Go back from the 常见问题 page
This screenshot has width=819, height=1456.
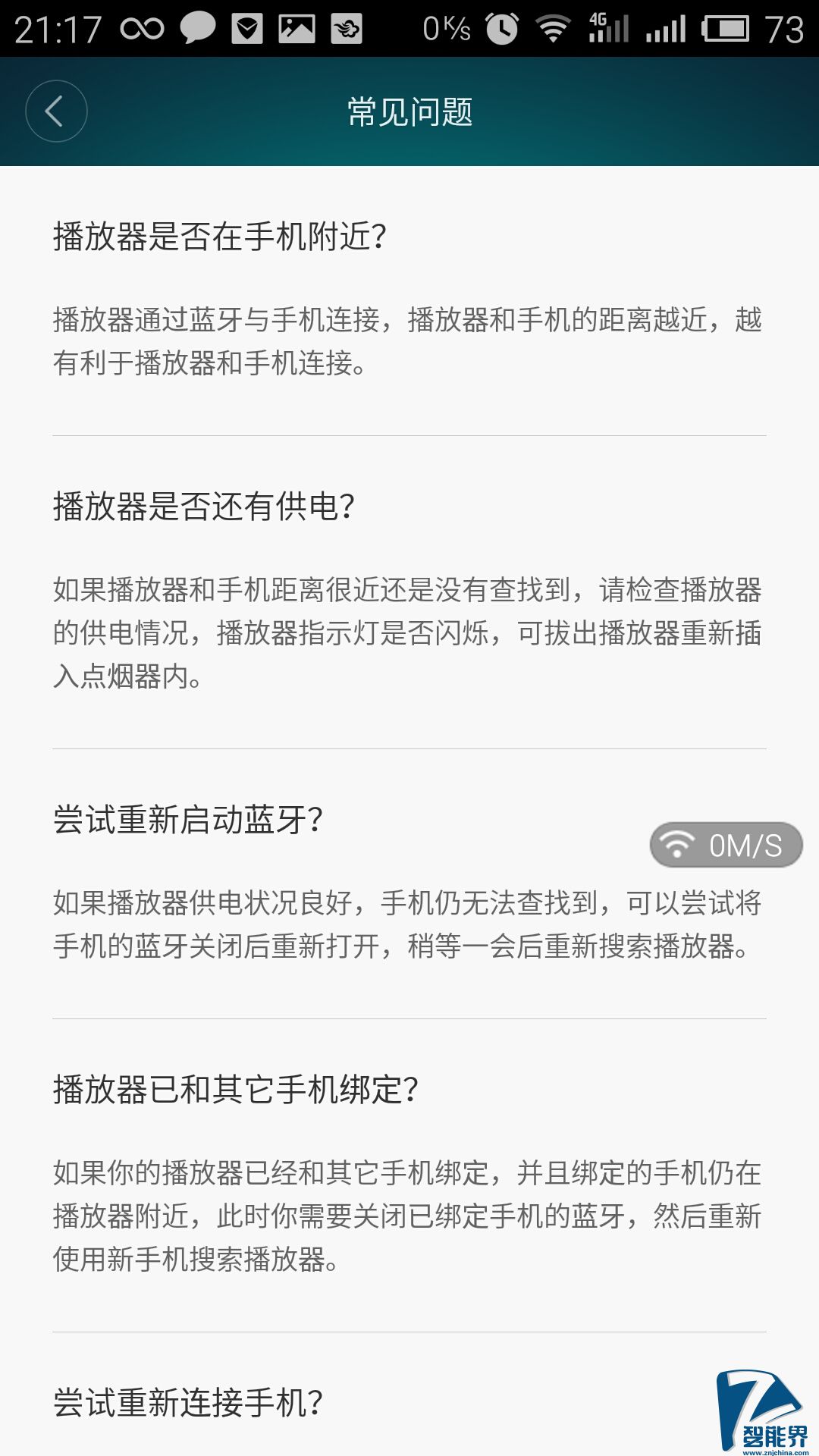pyautogui.click(x=56, y=111)
